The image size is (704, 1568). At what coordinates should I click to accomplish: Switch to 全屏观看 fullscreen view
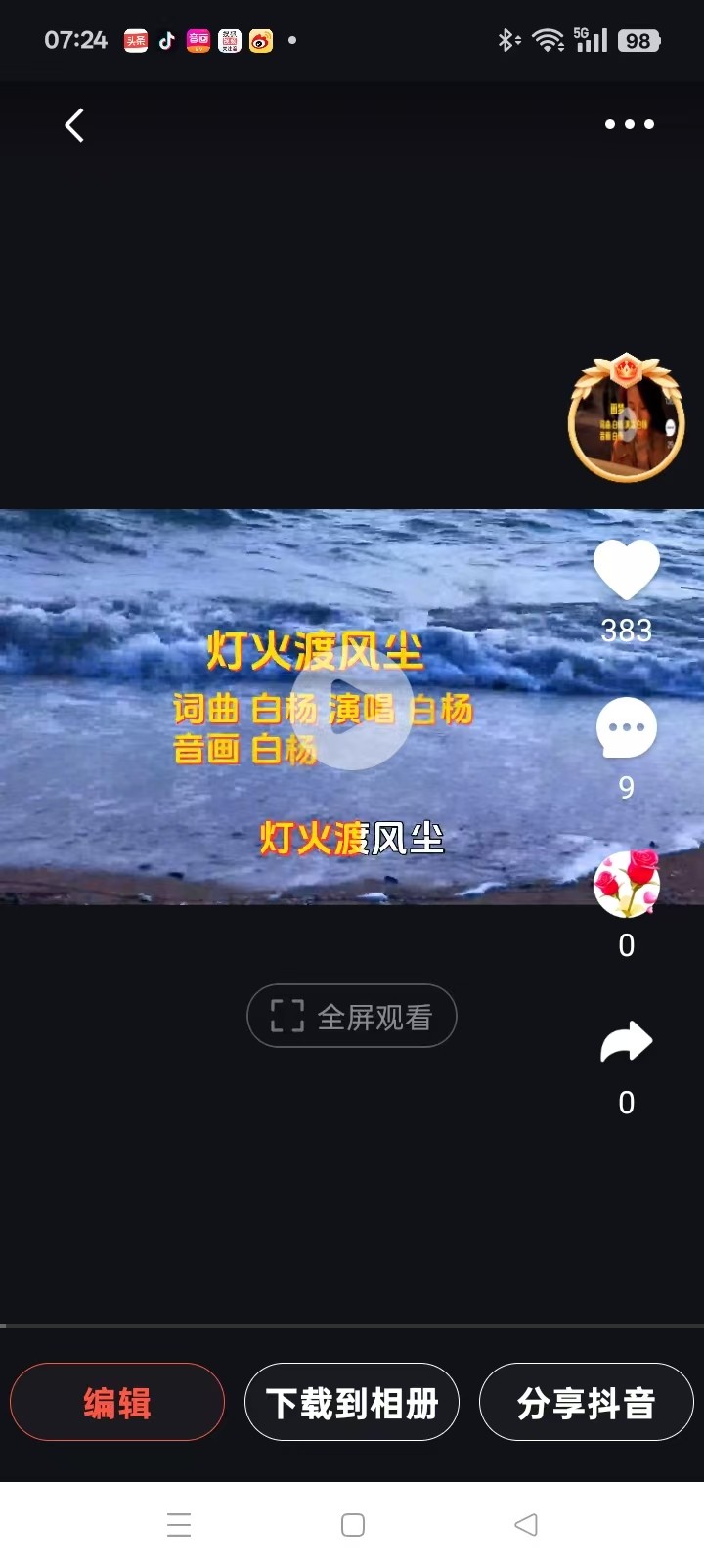pos(352,1016)
